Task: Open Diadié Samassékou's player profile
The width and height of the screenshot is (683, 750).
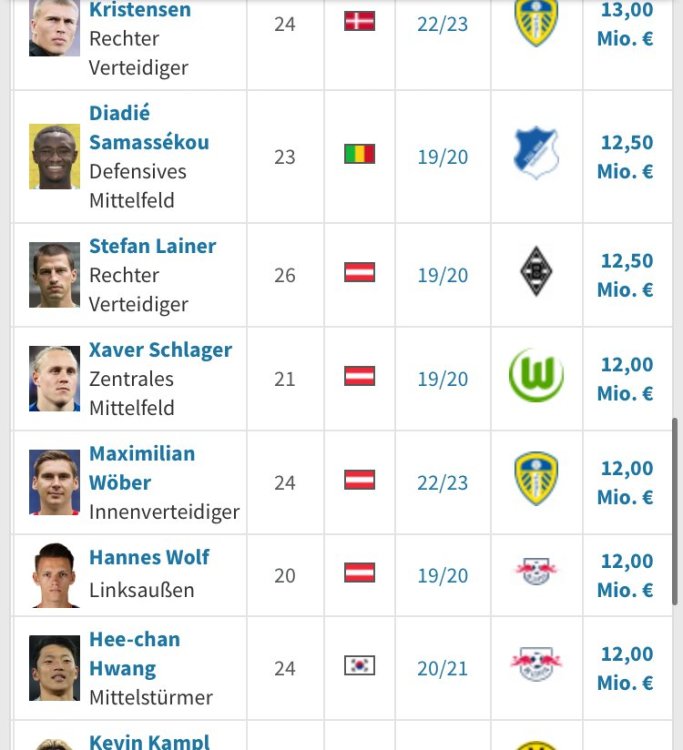Action: pyautogui.click(x=148, y=128)
